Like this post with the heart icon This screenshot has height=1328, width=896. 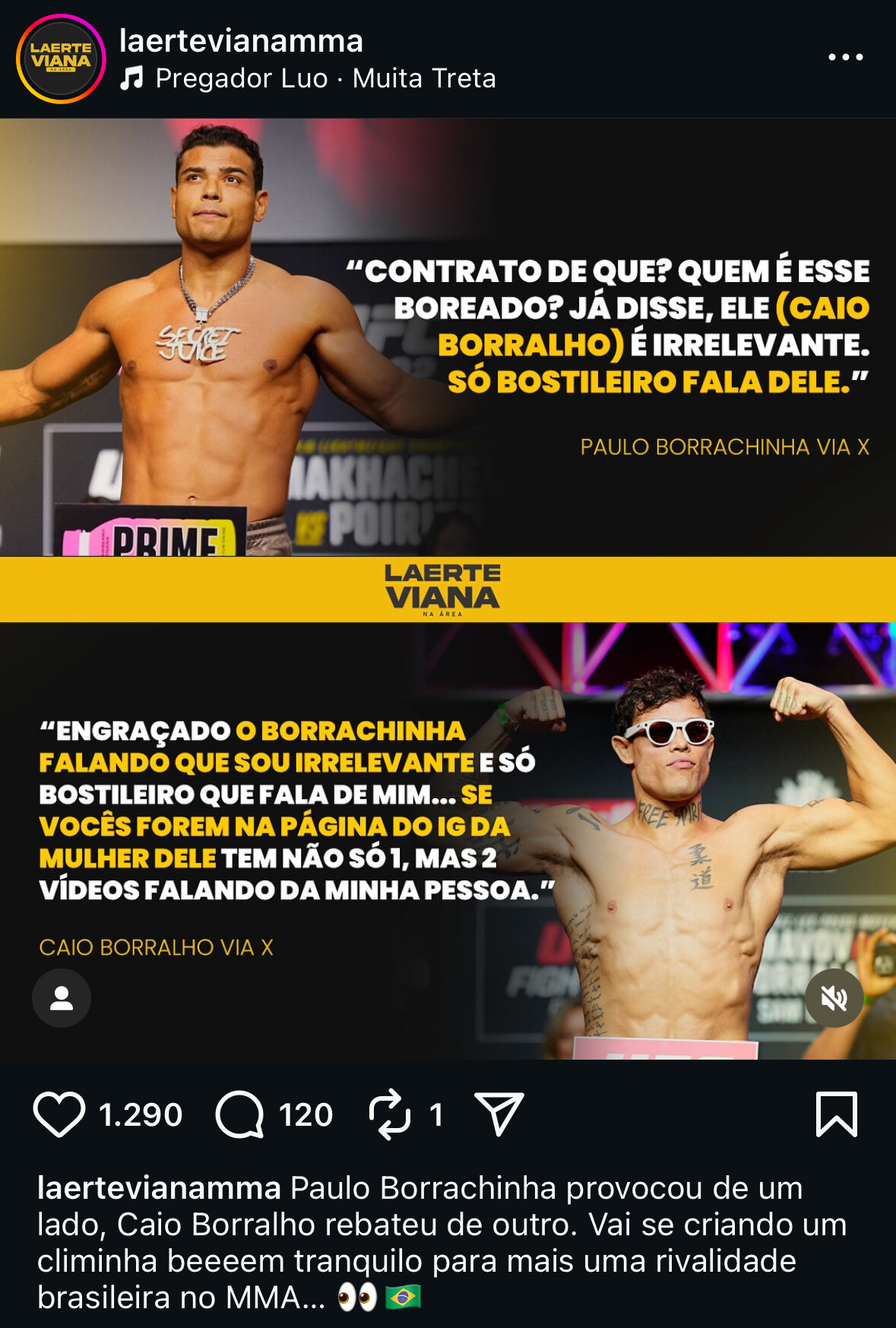coord(59,1114)
